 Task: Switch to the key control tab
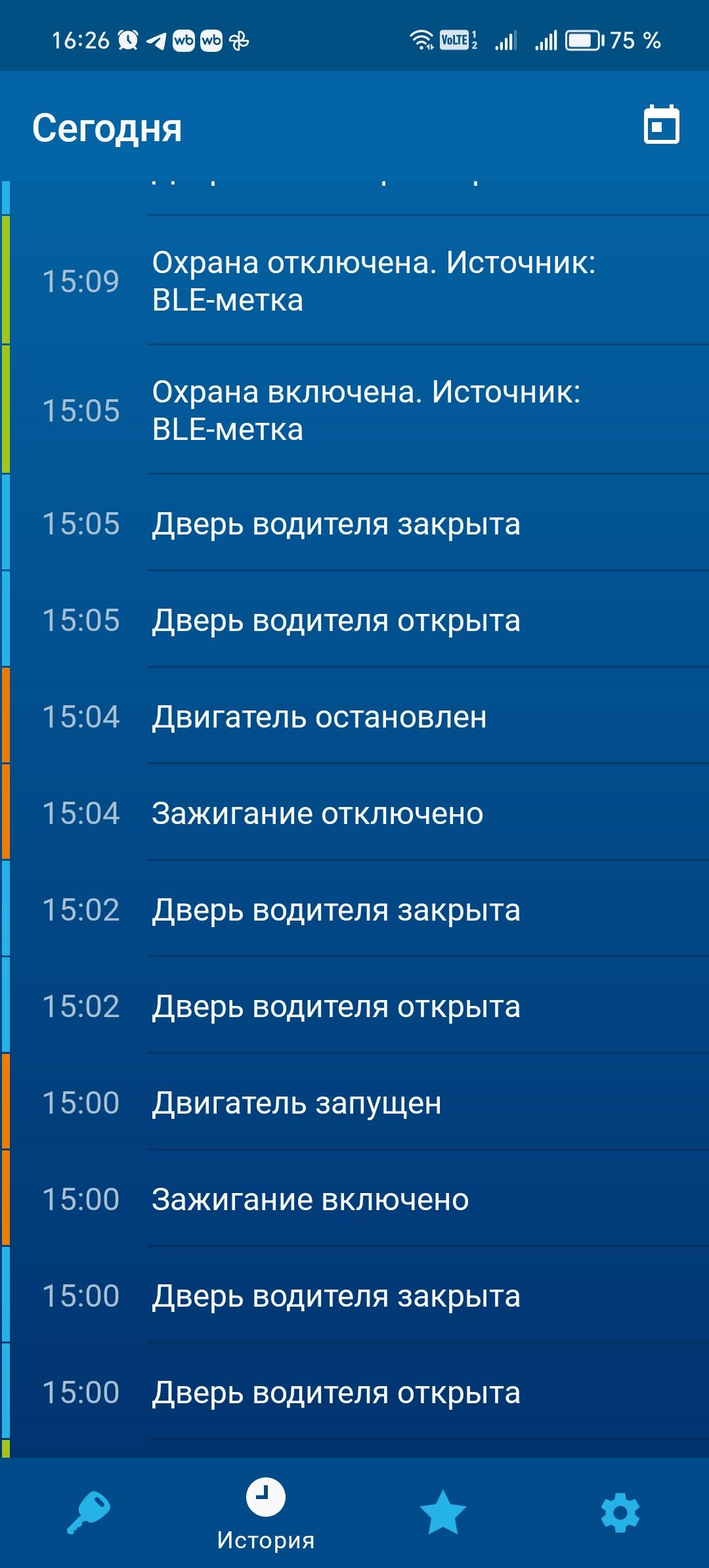[x=89, y=1512]
